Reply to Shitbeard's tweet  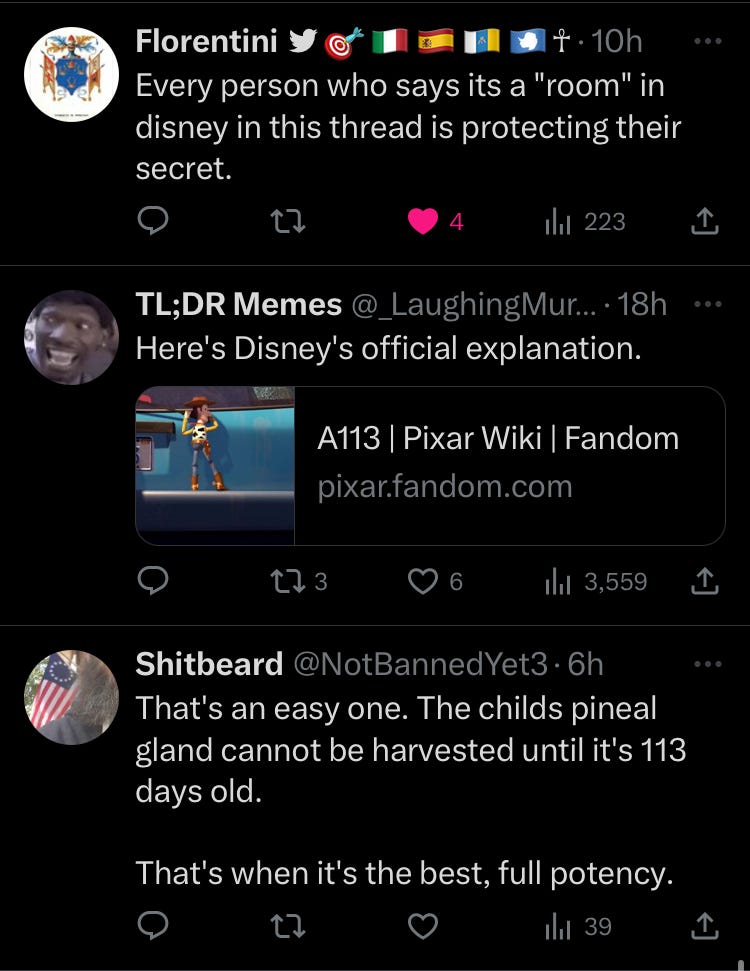tap(152, 927)
